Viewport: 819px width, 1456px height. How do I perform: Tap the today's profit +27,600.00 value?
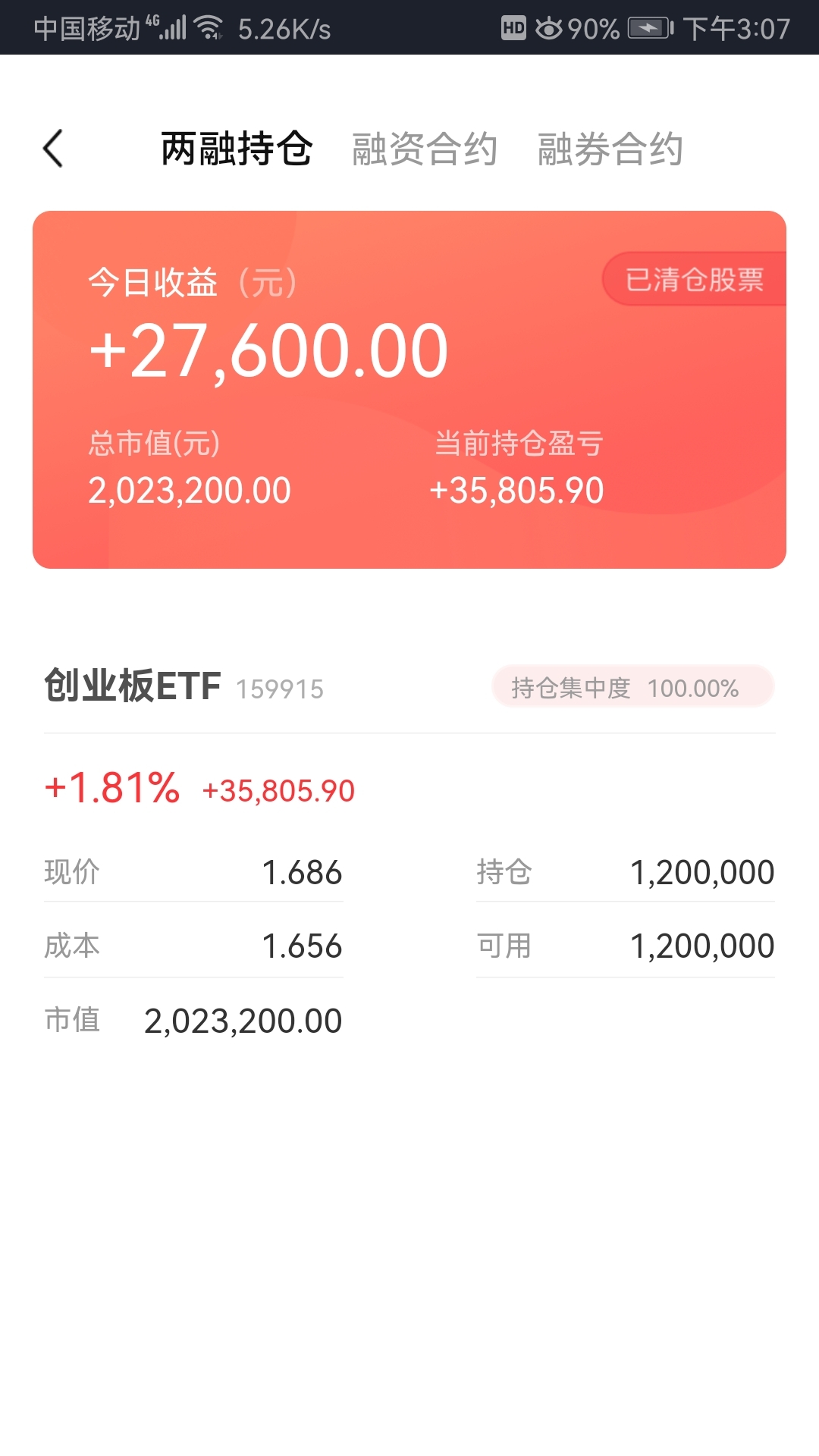click(x=265, y=350)
